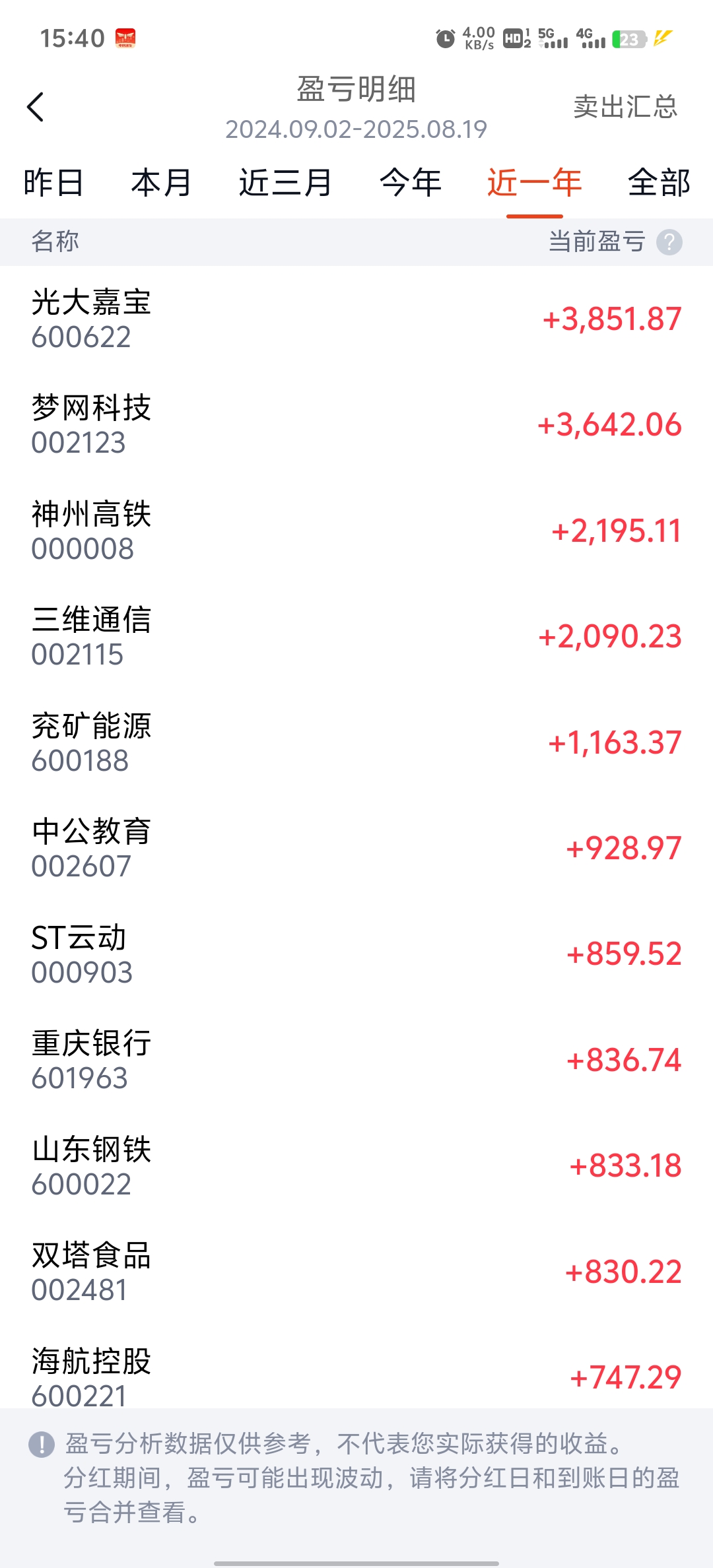Switch to the 全部 tab
Image resolution: width=713 pixels, height=1568 pixels.
pyautogui.click(x=659, y=183)
